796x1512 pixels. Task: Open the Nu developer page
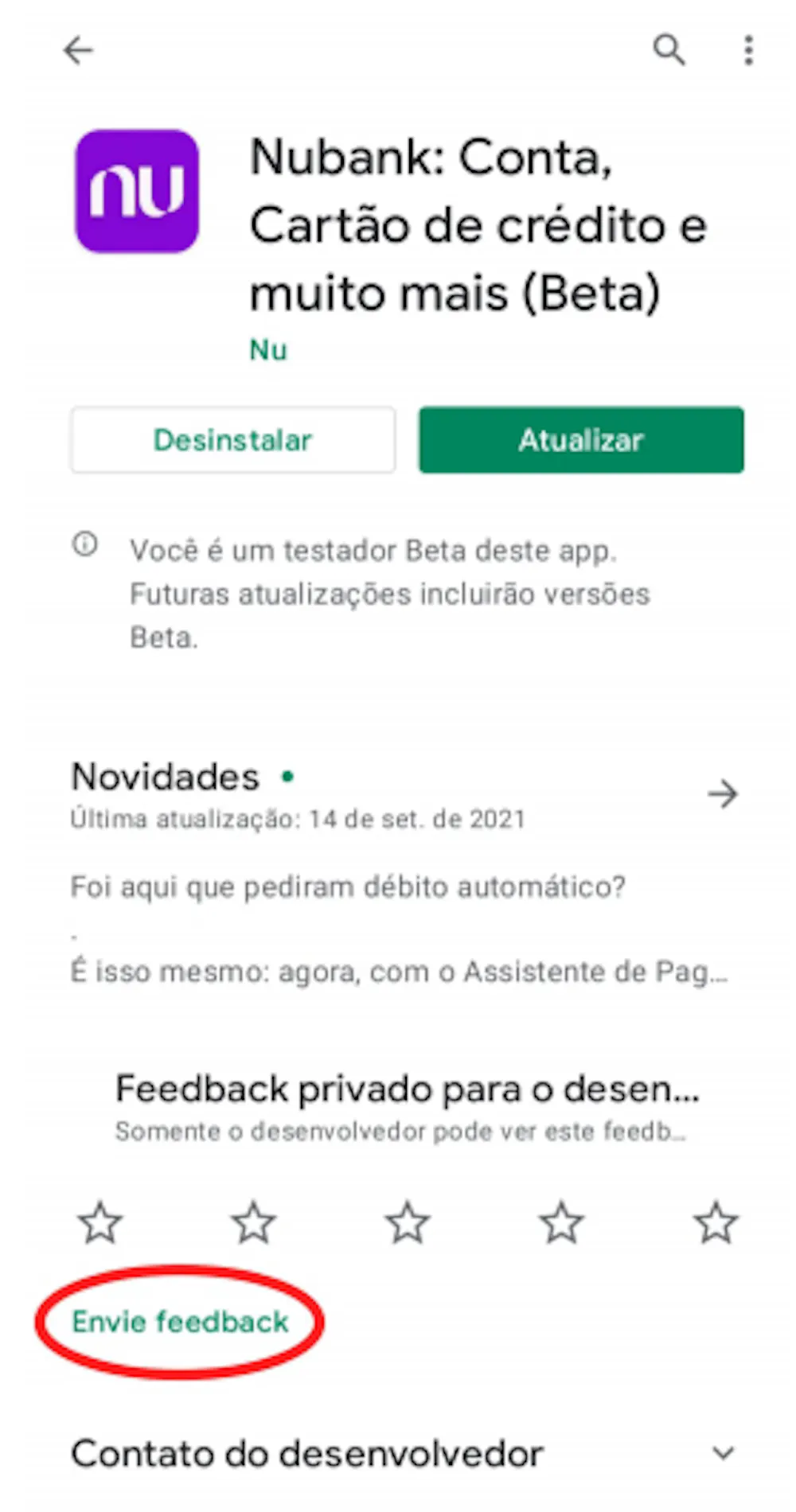pyautogui.click(x=268, y=350)
